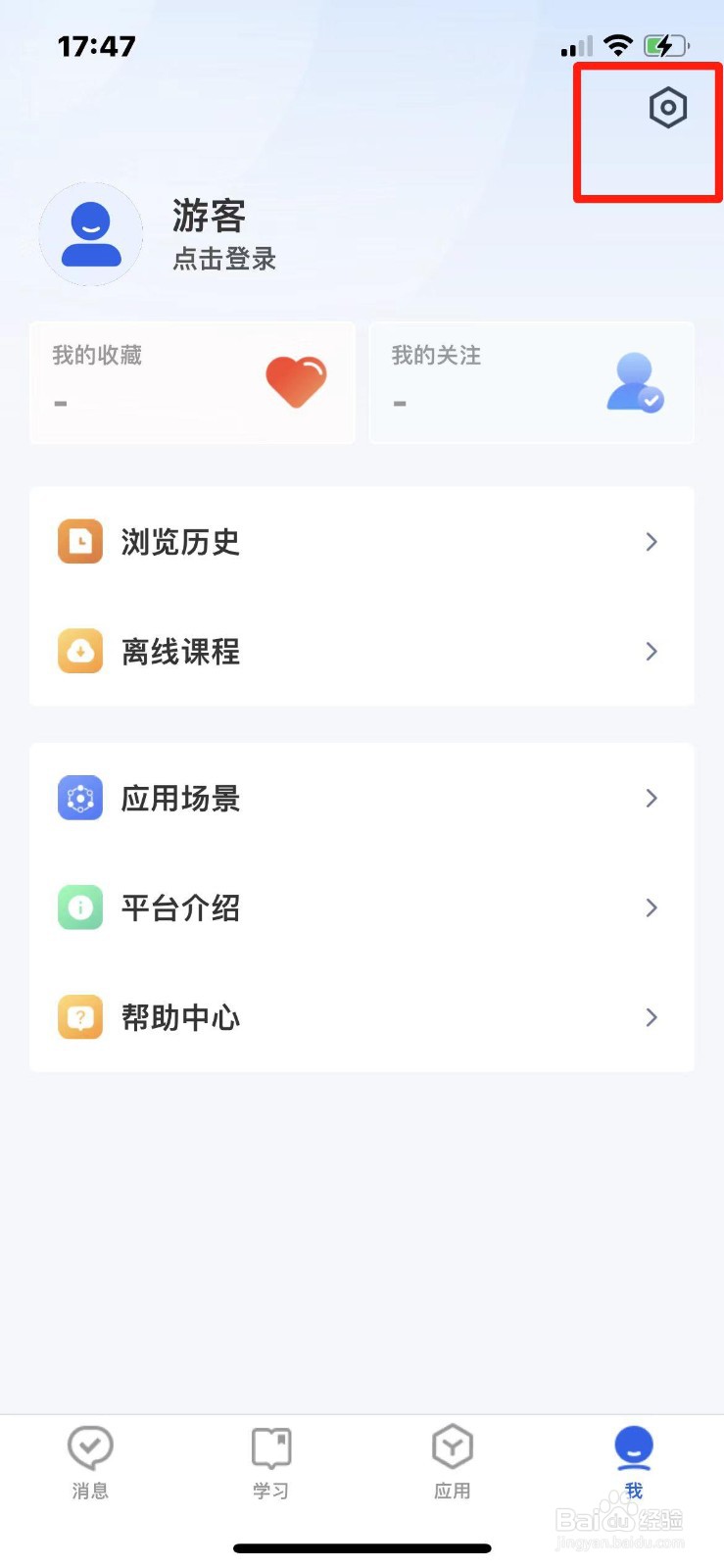Tap the 离线课程 download icon
724x1568 pixels.
[x=79, y=651]
